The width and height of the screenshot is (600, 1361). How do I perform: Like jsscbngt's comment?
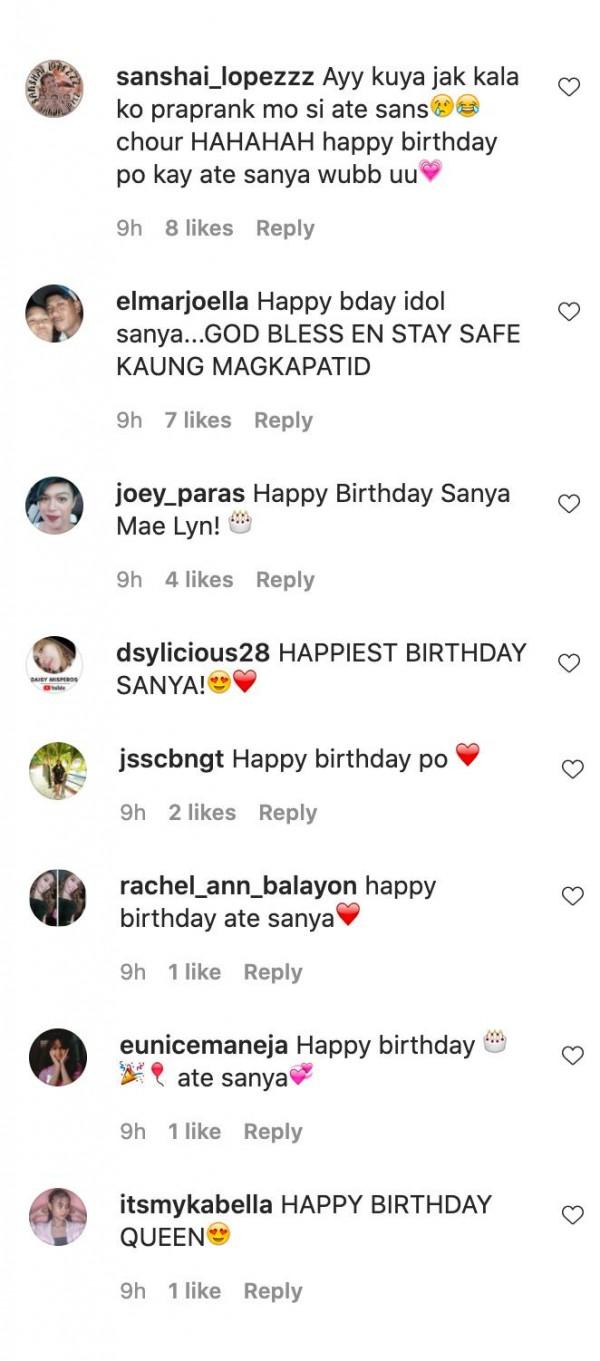(x=572, y=769)
